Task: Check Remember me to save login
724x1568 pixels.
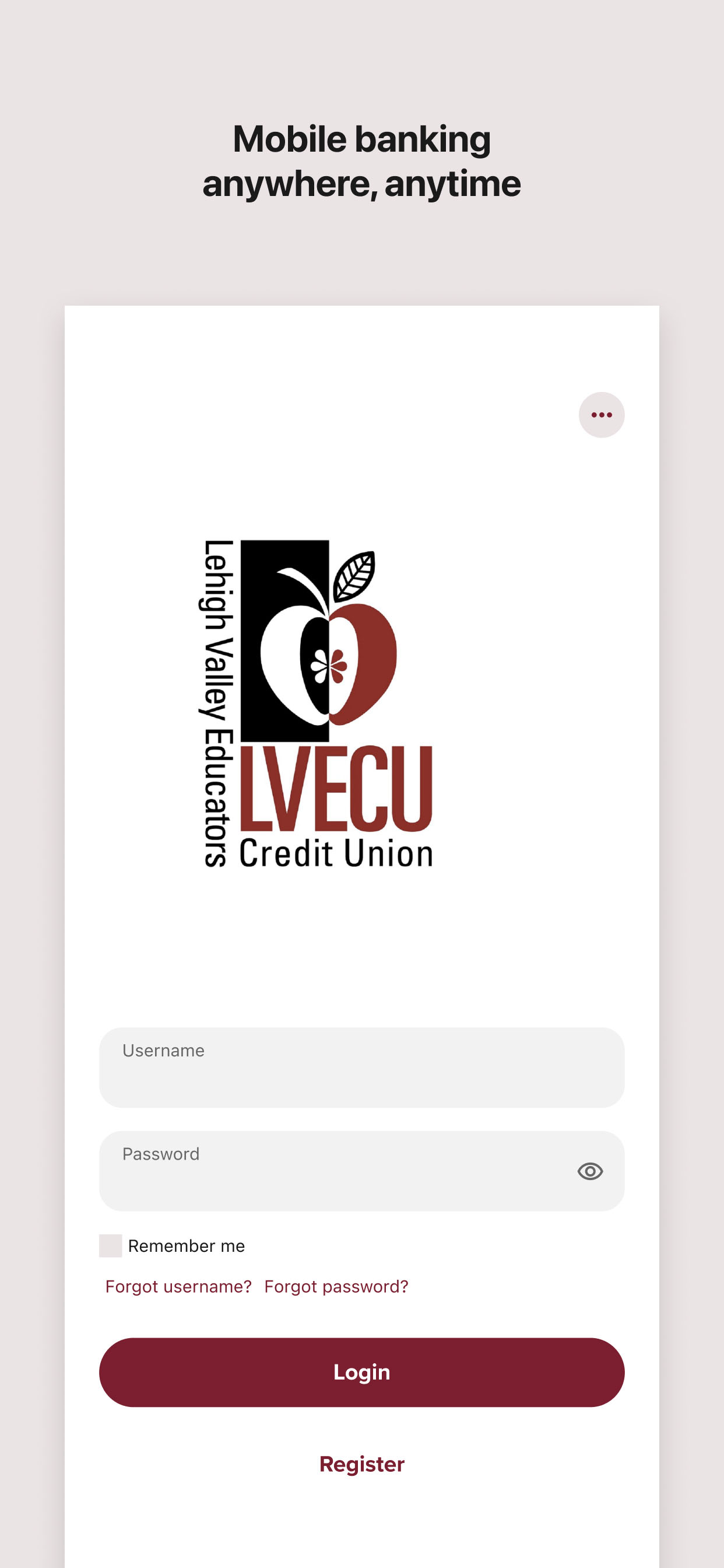Action: pyautogui.click(x=110, y=1245)
